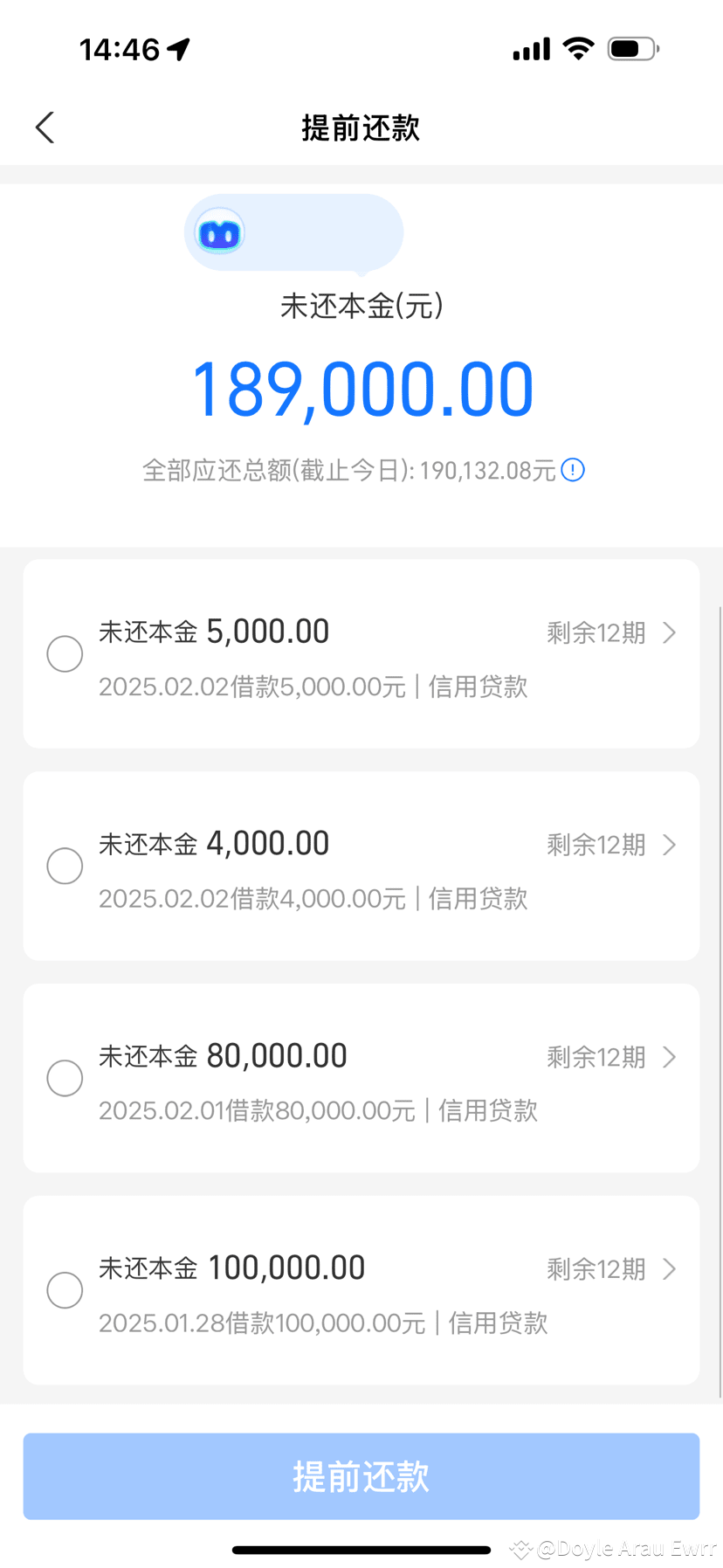This screenshot has height=1568, width=723.
Task: Go back from 提前还款 page
Action: coord(45,128)
